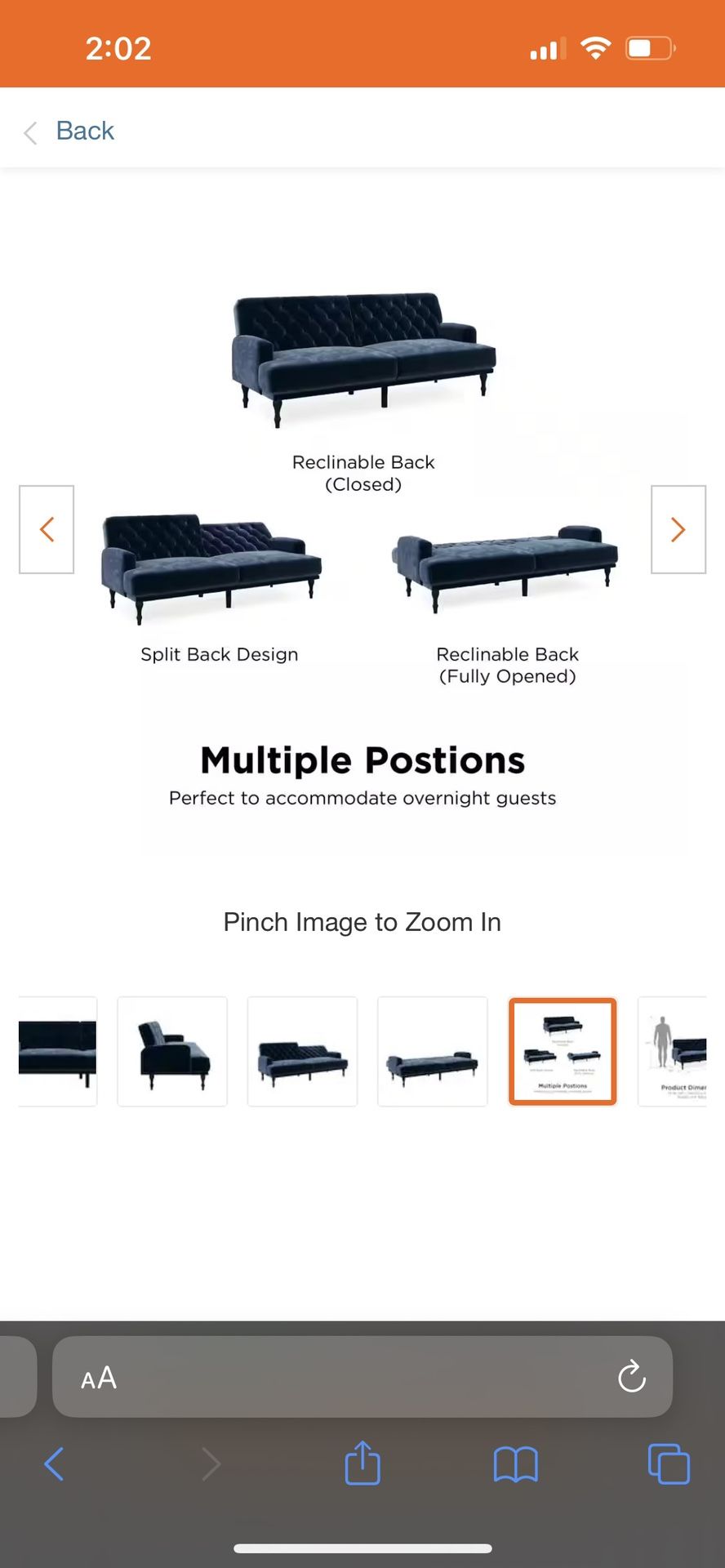Navigate back using Safari's back arrow
The height and width of the screenshot is (1568, 725).
[x=54, y=1464]
